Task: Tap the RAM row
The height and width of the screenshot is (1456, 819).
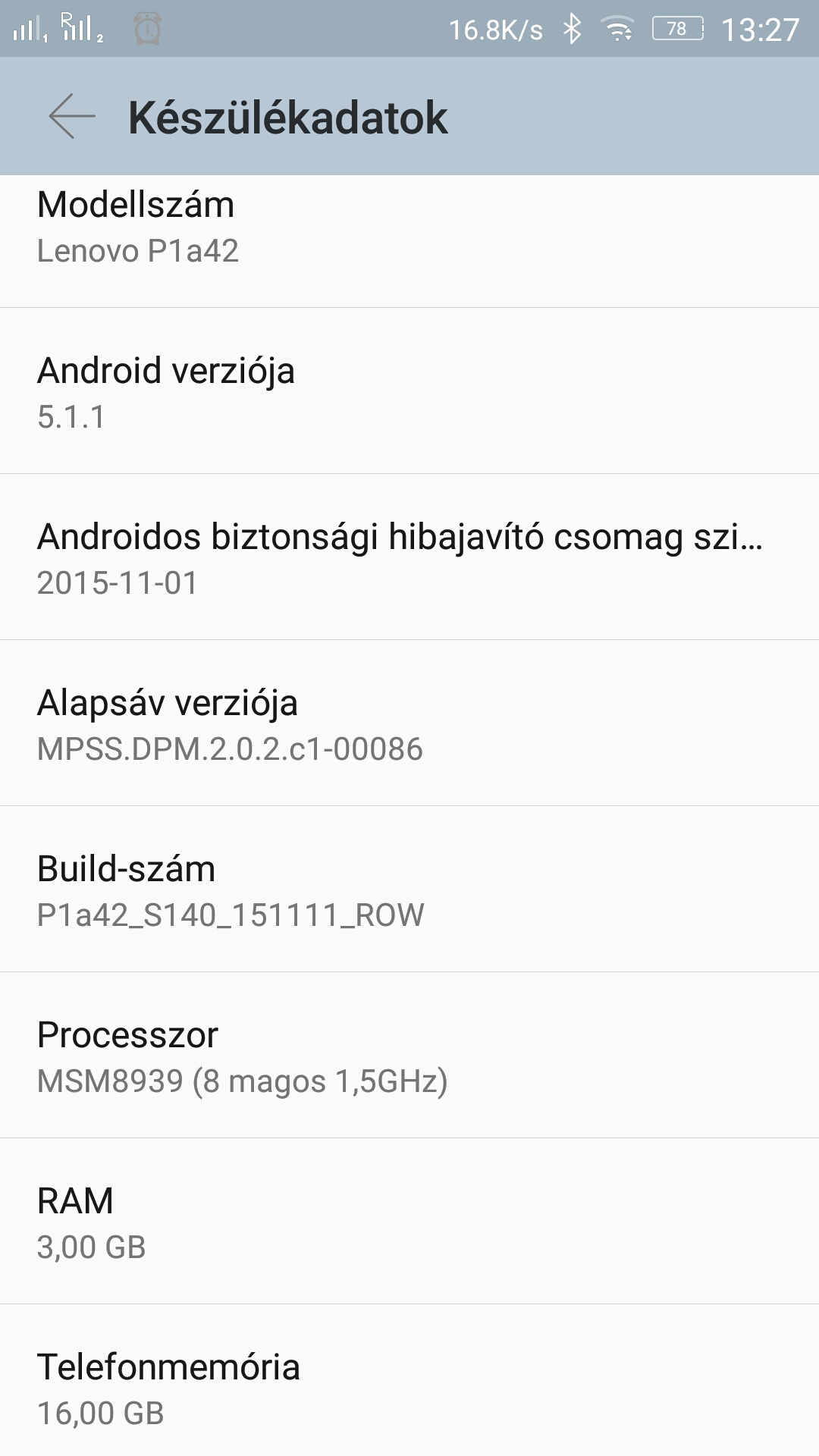Action: [409, 1221]
